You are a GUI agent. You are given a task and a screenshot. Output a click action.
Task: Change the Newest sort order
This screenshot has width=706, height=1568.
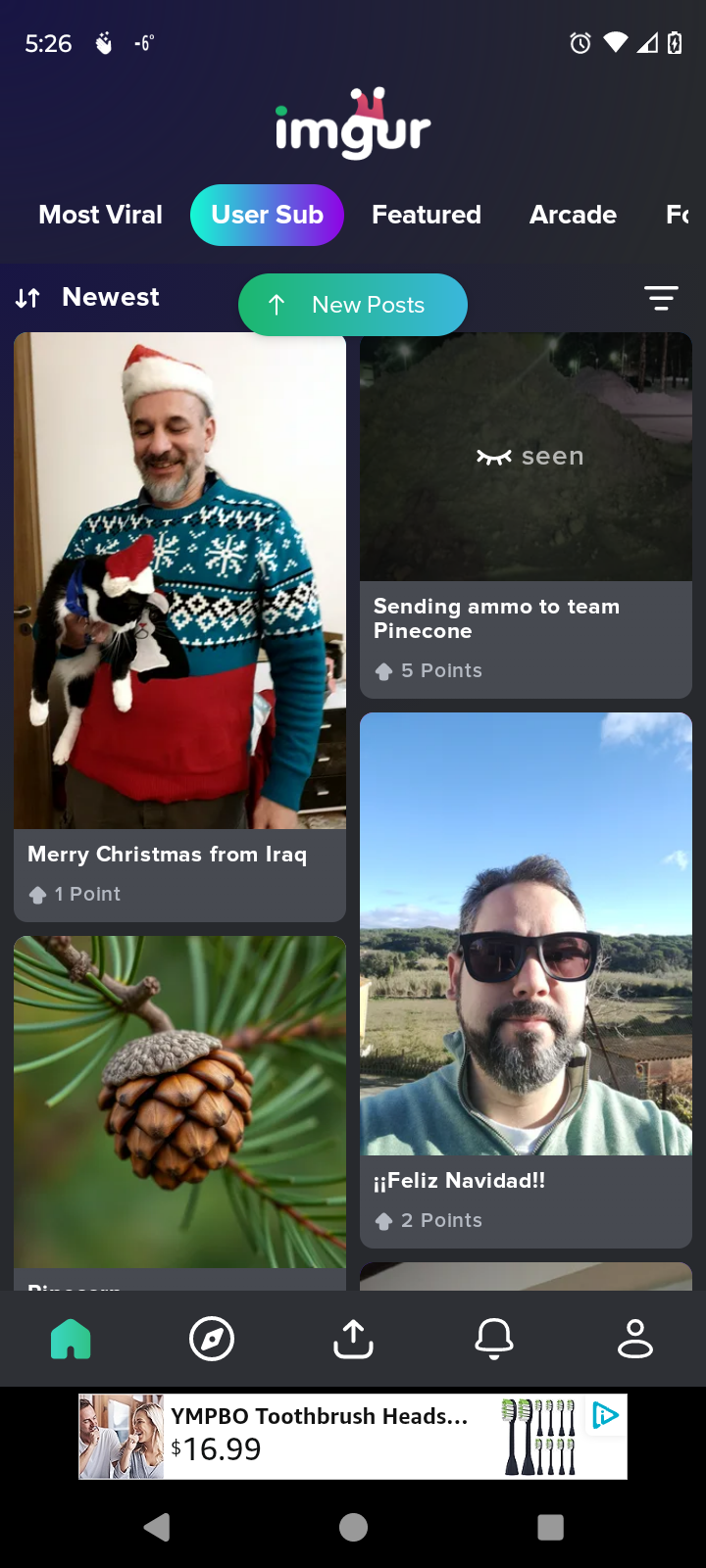pos(88,297)
